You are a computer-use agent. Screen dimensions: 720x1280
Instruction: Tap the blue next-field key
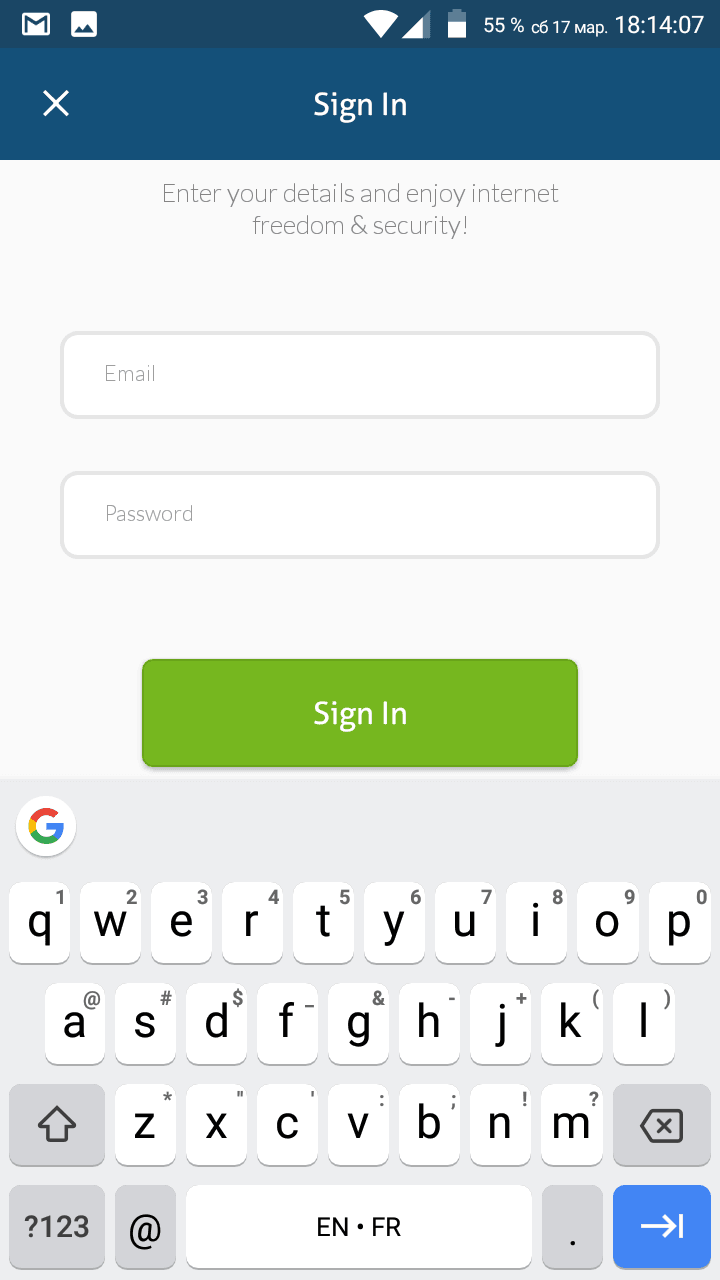coord(661,1226)
